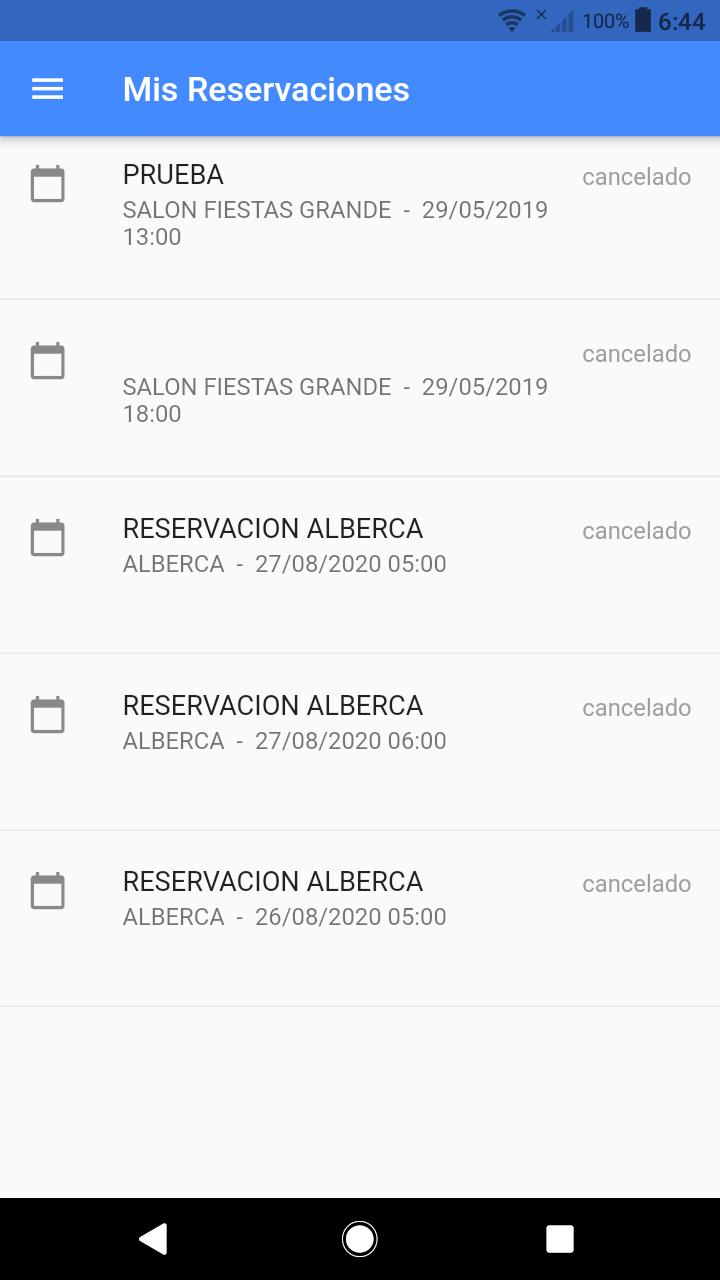Open the PRUEBA reservation at 13:00
Viewport: 720px width, 1280px height.
[x=360, y=217]
